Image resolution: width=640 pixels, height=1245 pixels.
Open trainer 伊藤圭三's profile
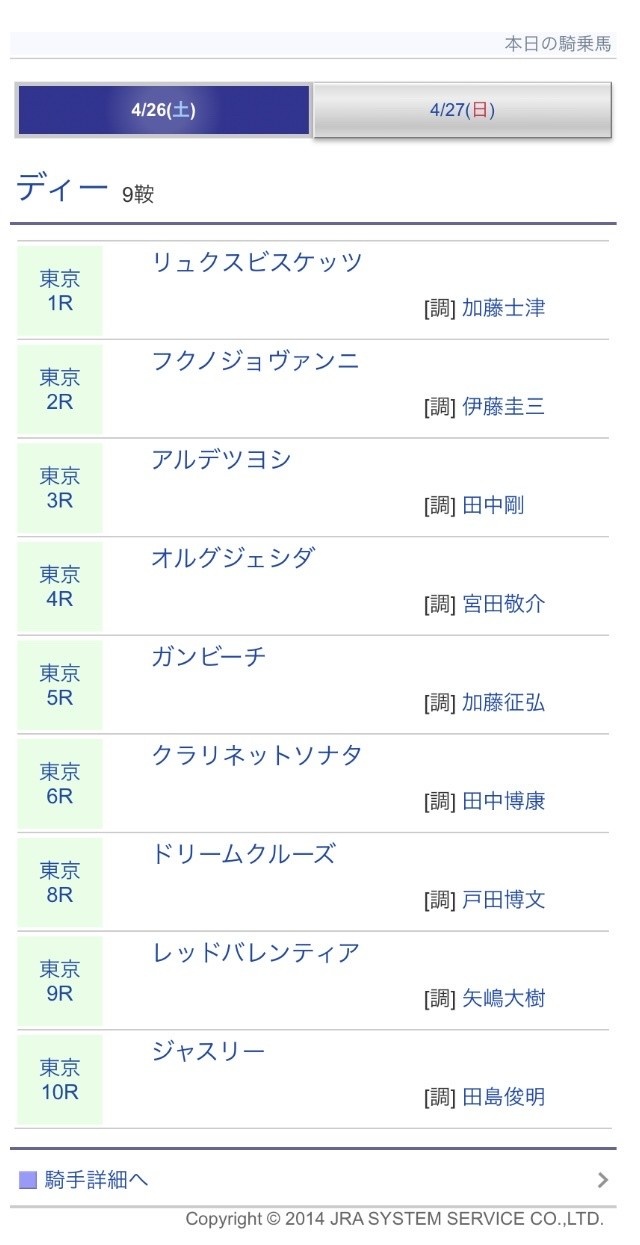click(x=503, y=407)
